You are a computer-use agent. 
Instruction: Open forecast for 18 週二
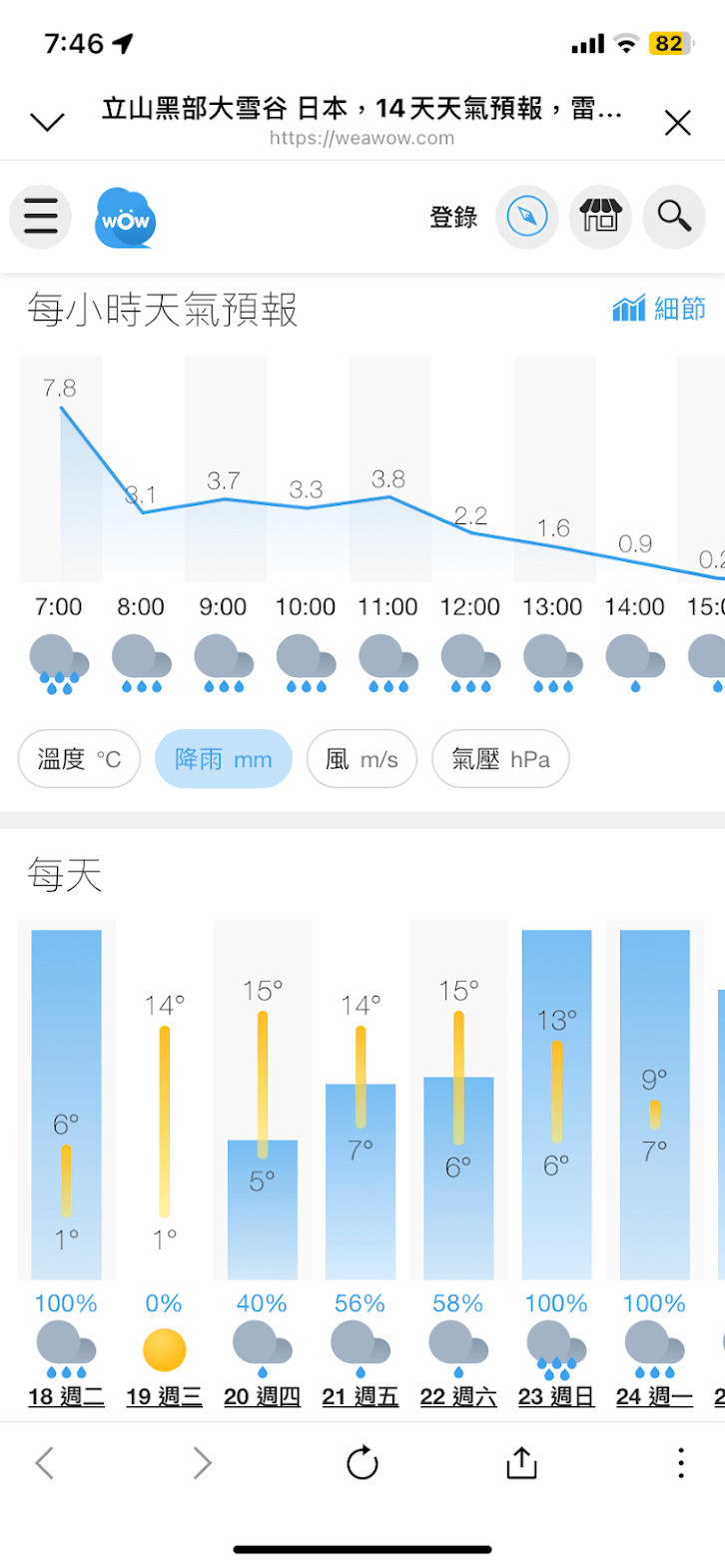click(66, 1396)
